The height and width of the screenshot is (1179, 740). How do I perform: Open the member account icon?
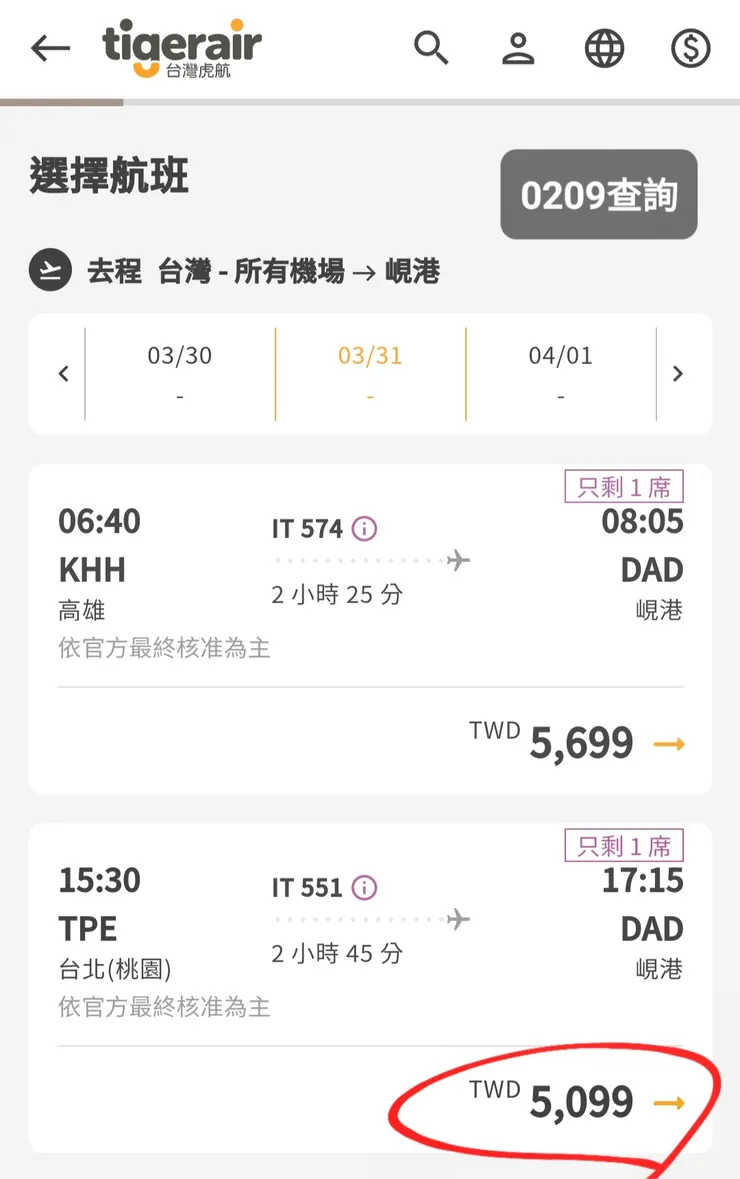click(x=518, y=47)
